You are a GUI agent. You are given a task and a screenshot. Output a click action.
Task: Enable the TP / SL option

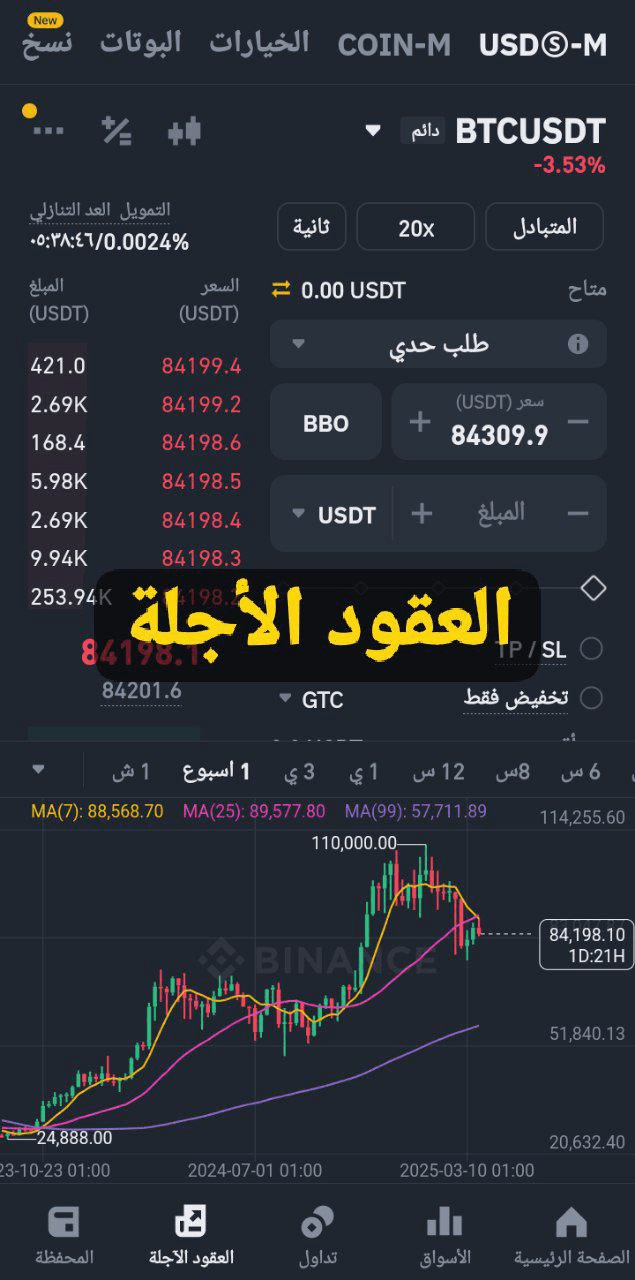point(591,649)
